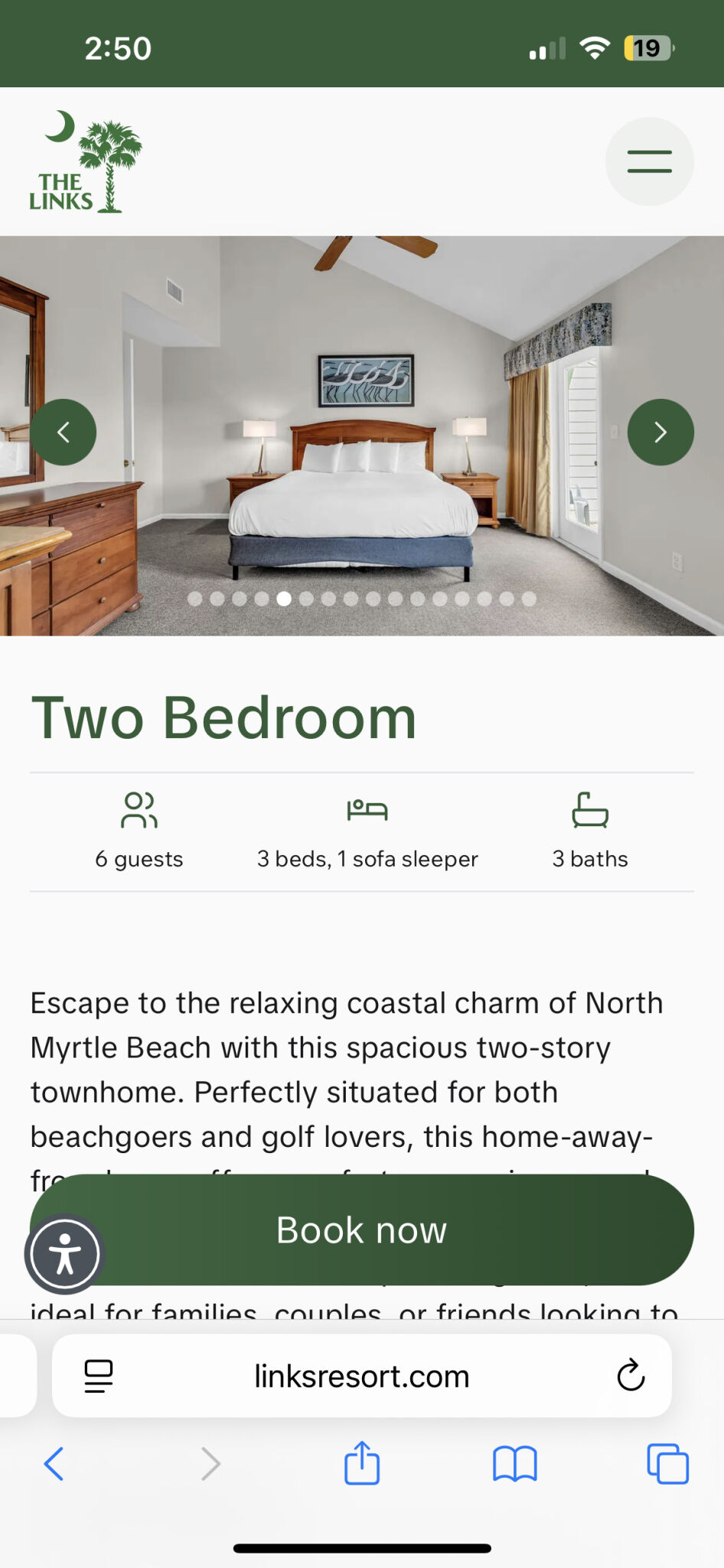
Task: Jump to the last carousel dot
Action: coord(529,599)
